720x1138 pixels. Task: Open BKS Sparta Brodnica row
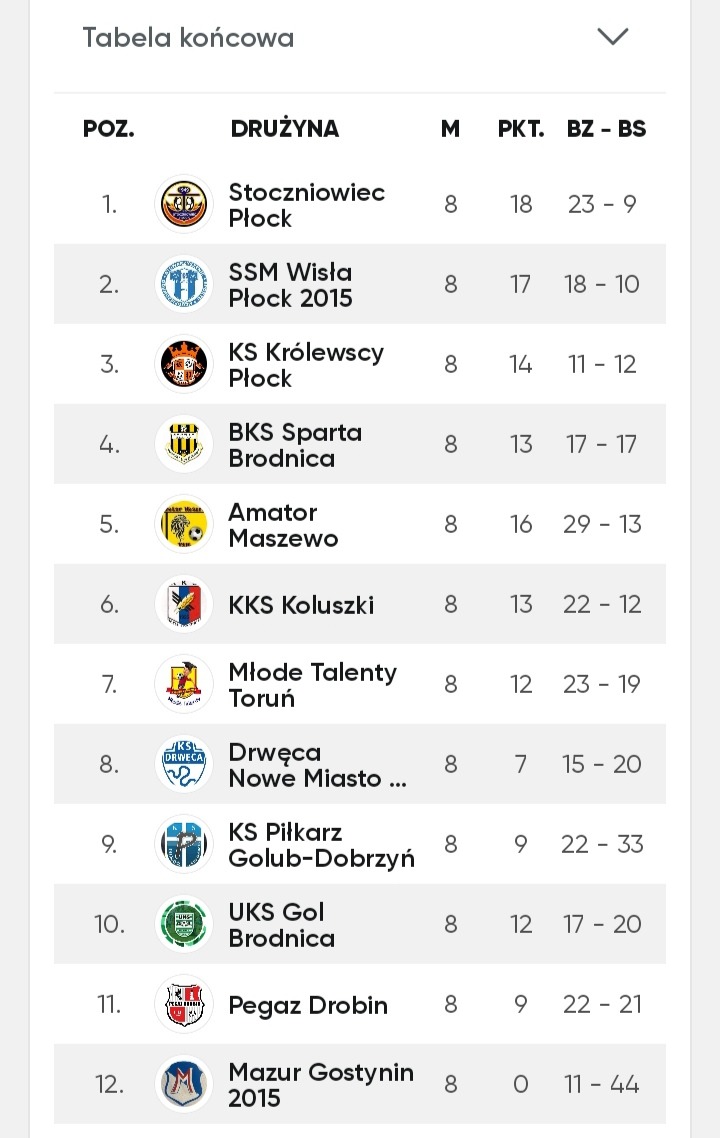coord(295,445)
